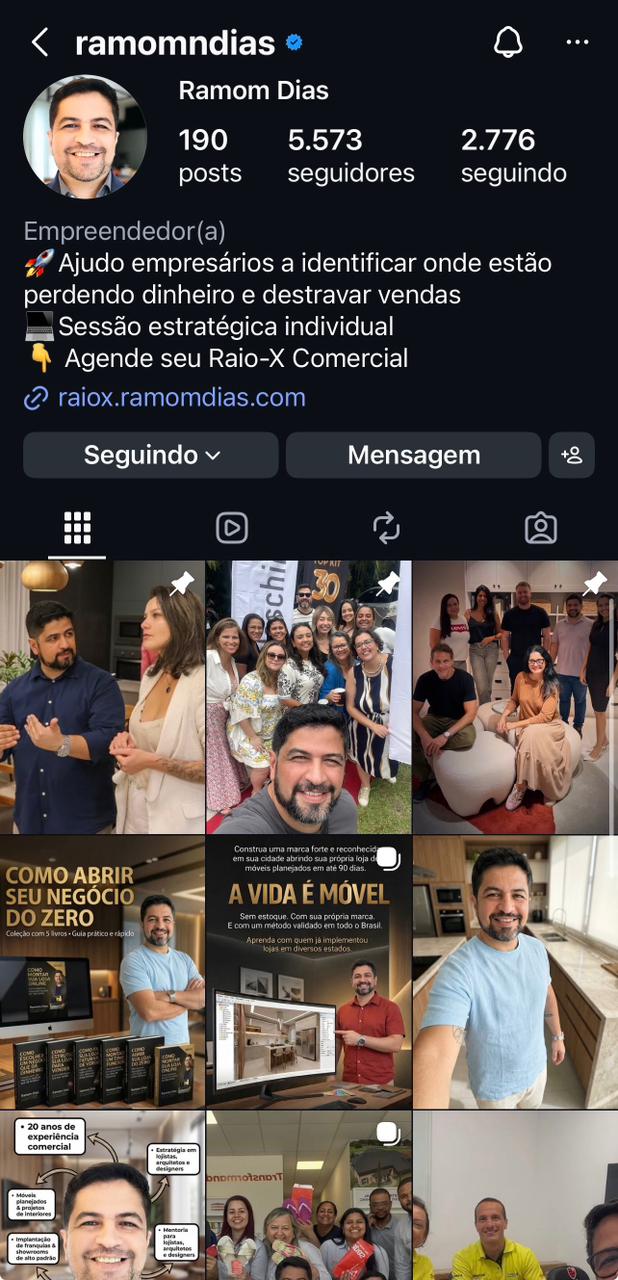Open the three-dot overflow menu
The width and height of the screenshot is (618, 1280).
pos(577,42)
